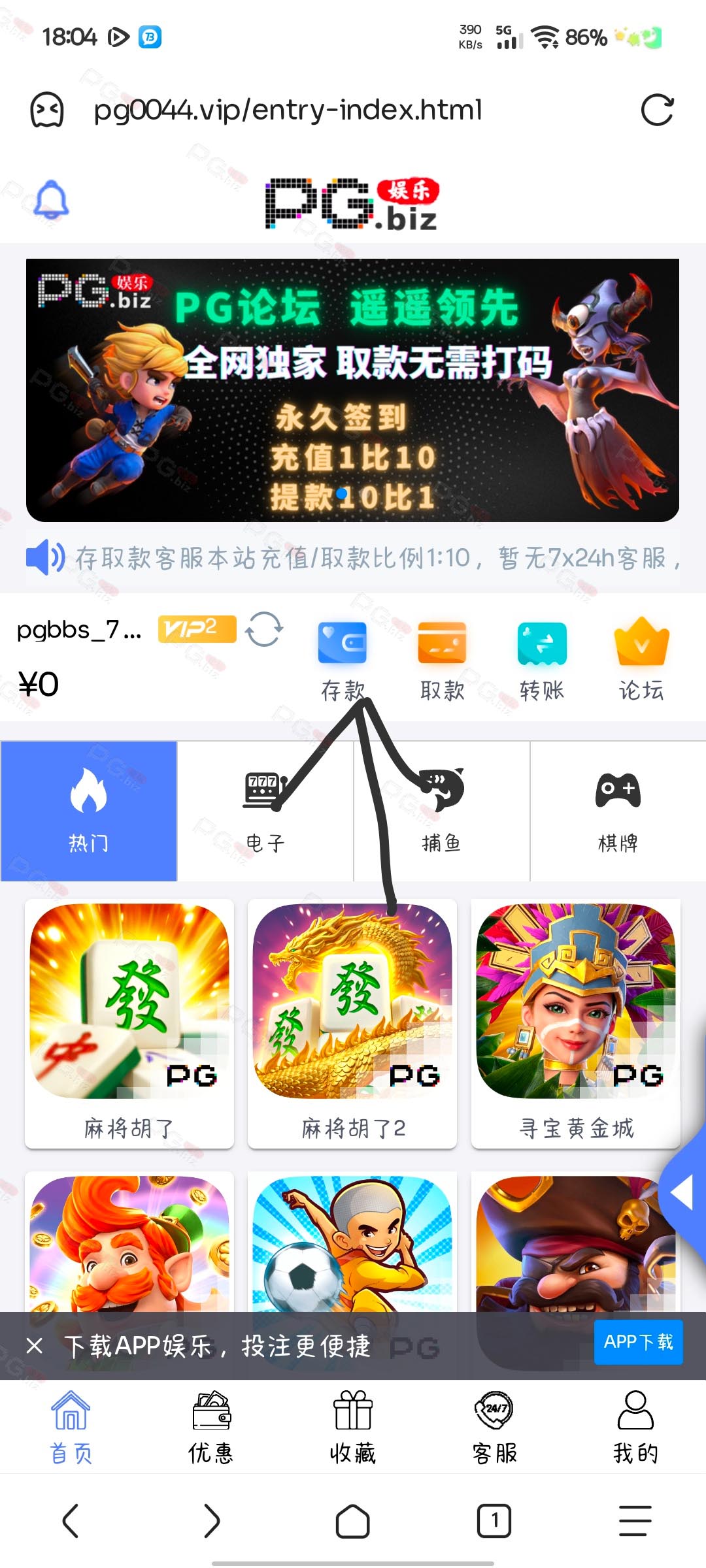
Task: Go to the 我的 tab
Action: 636,1428
